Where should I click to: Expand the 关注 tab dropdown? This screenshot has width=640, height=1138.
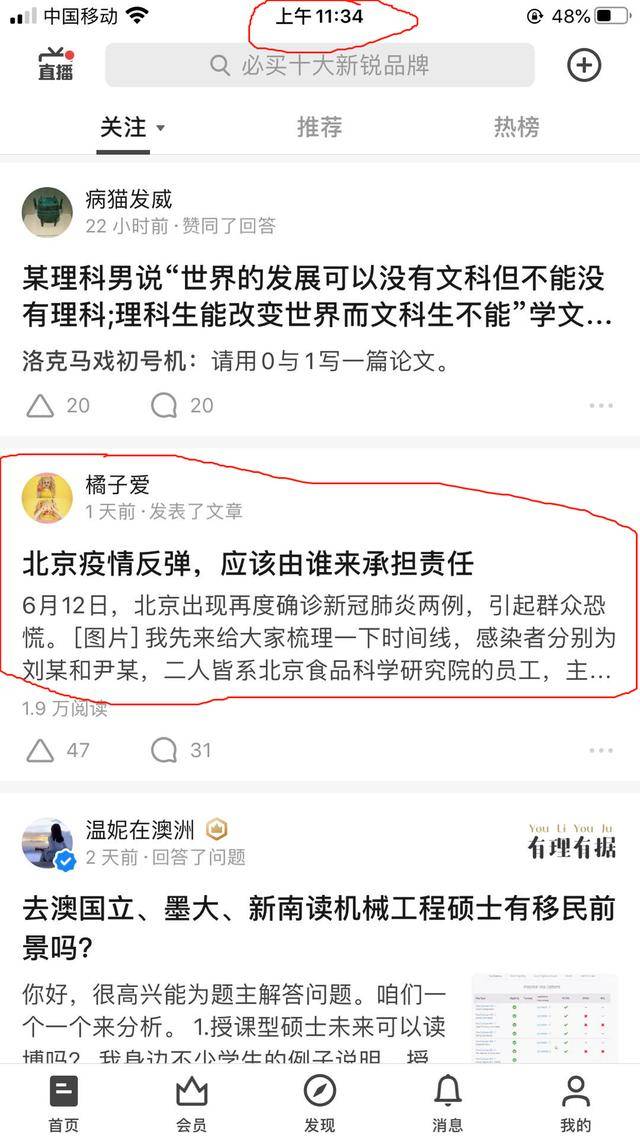tap(159, 128)
